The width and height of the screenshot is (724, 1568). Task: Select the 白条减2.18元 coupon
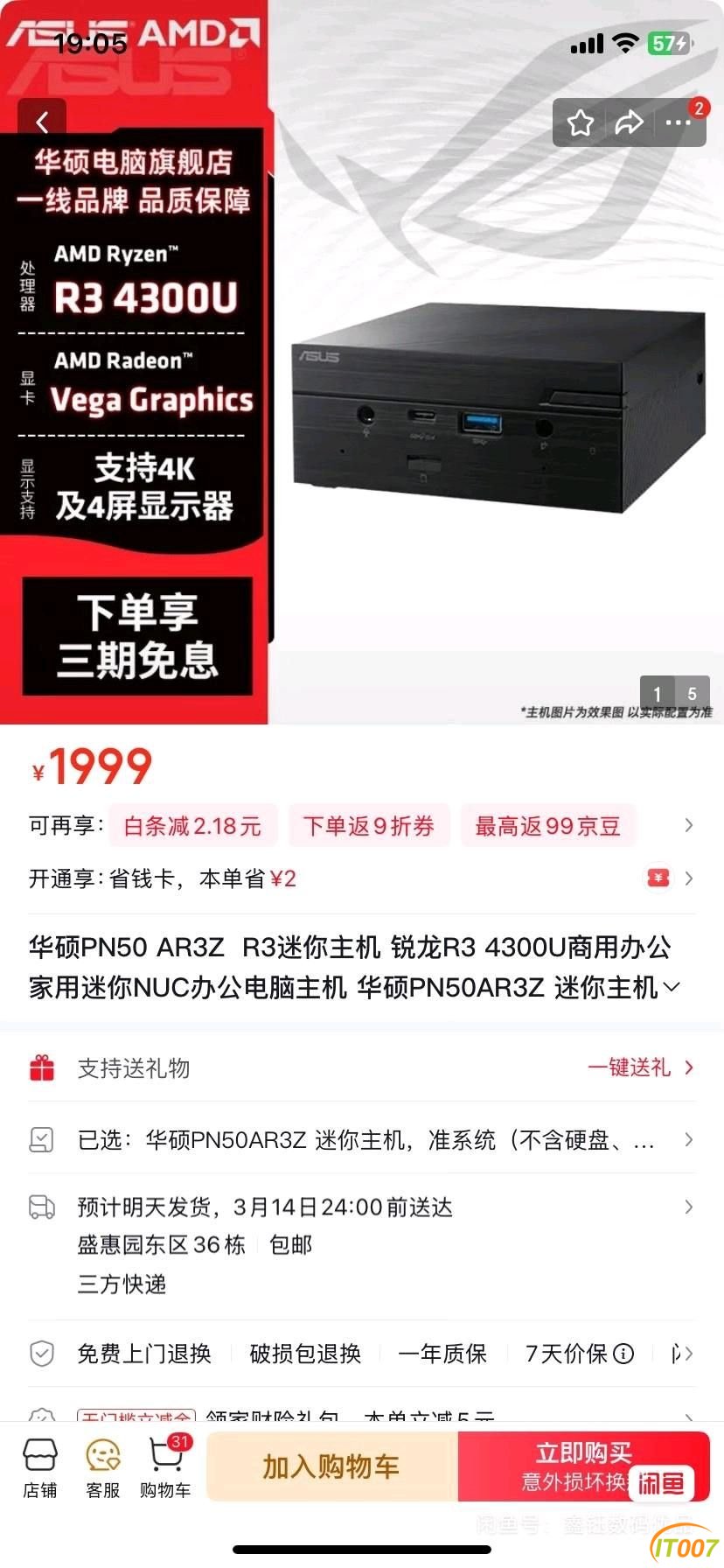click(194, 824)
